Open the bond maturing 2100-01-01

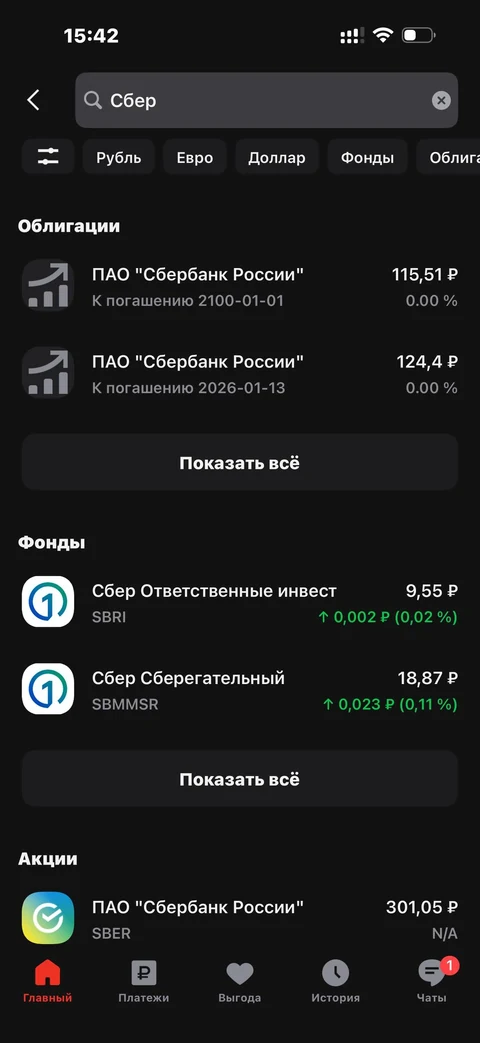pos(239,286)
